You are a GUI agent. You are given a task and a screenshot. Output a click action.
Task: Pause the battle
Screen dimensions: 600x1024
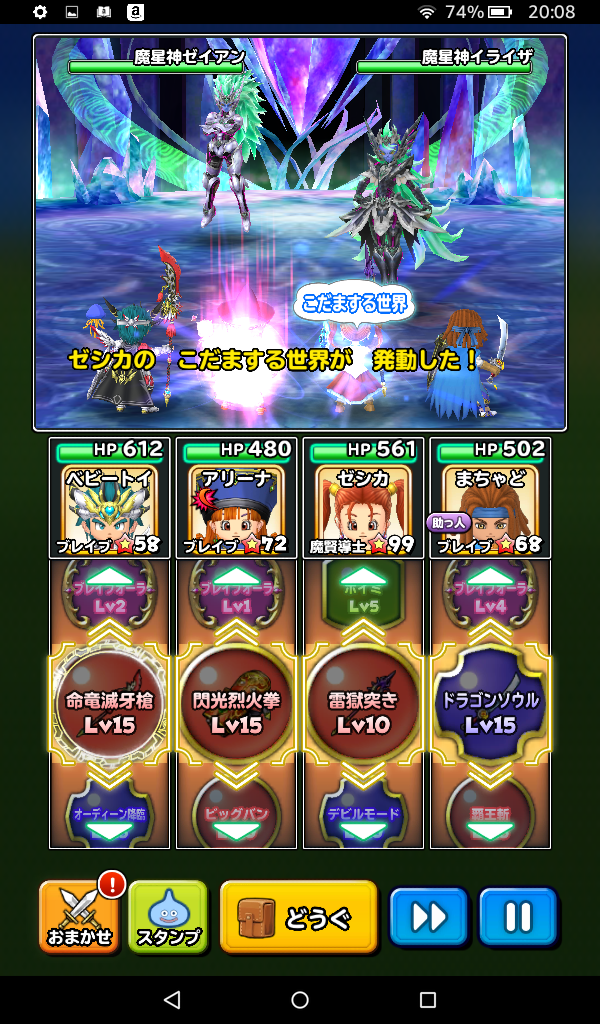click(x=517, y=916)
